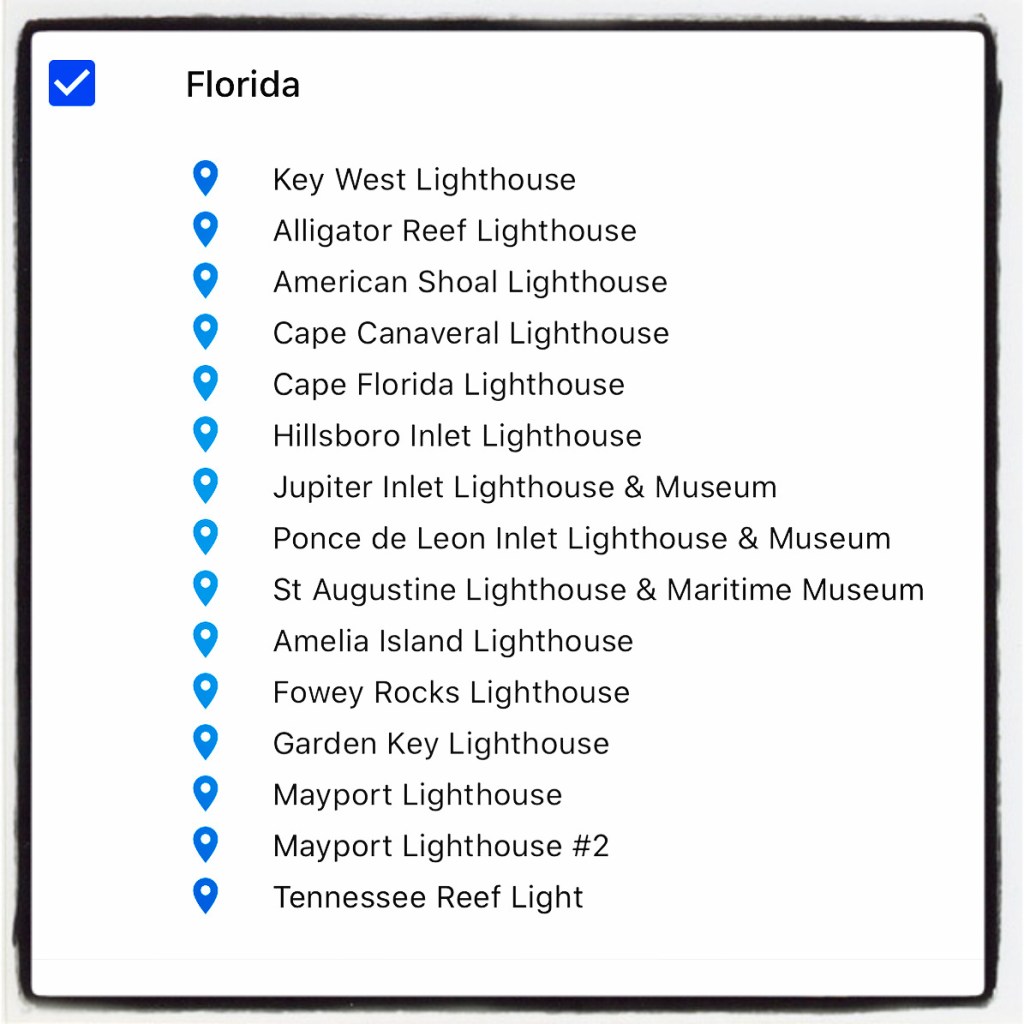Select Jupiter Inlet Lighthouse & Museum

[524, 487]
